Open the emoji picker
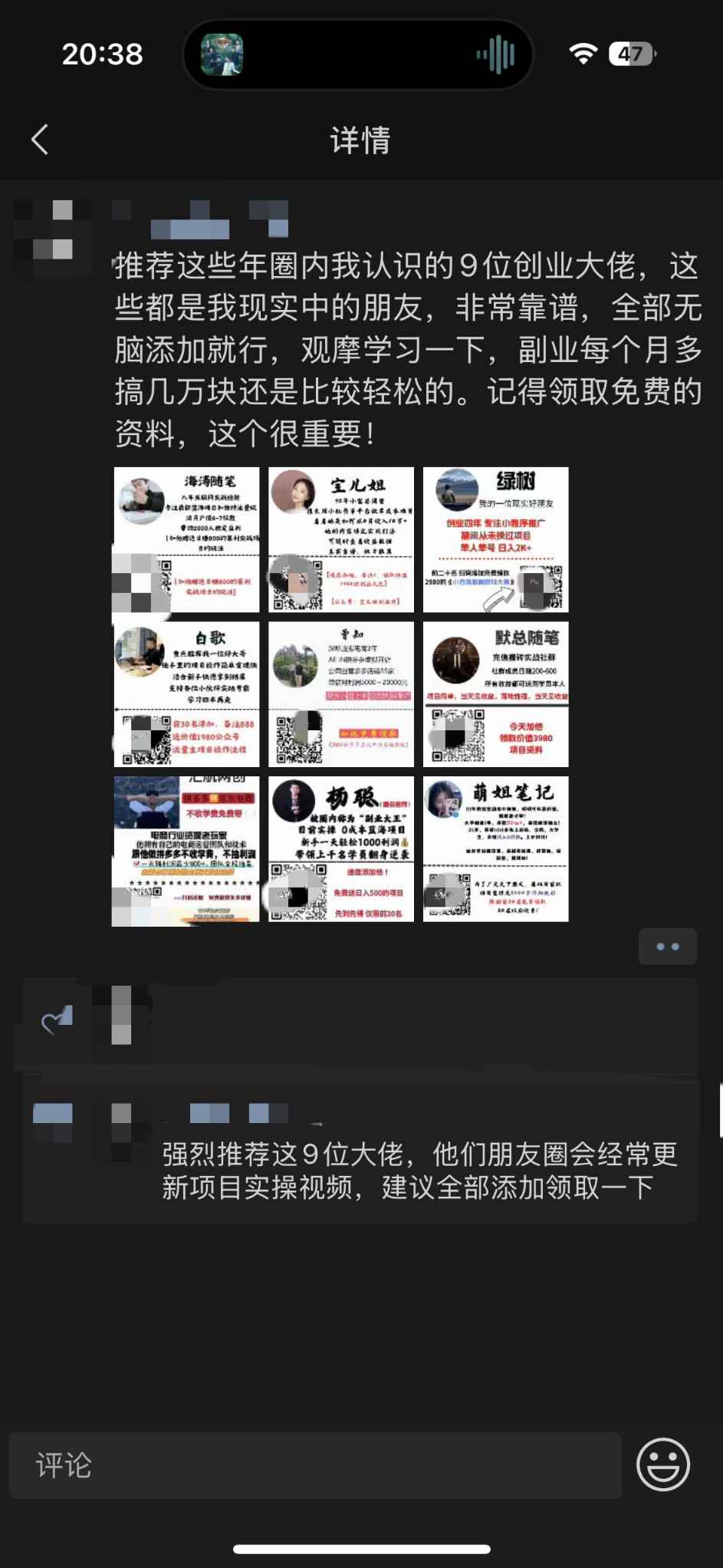This screenshot has height=1568, width=723. [x=662, y=1464]
